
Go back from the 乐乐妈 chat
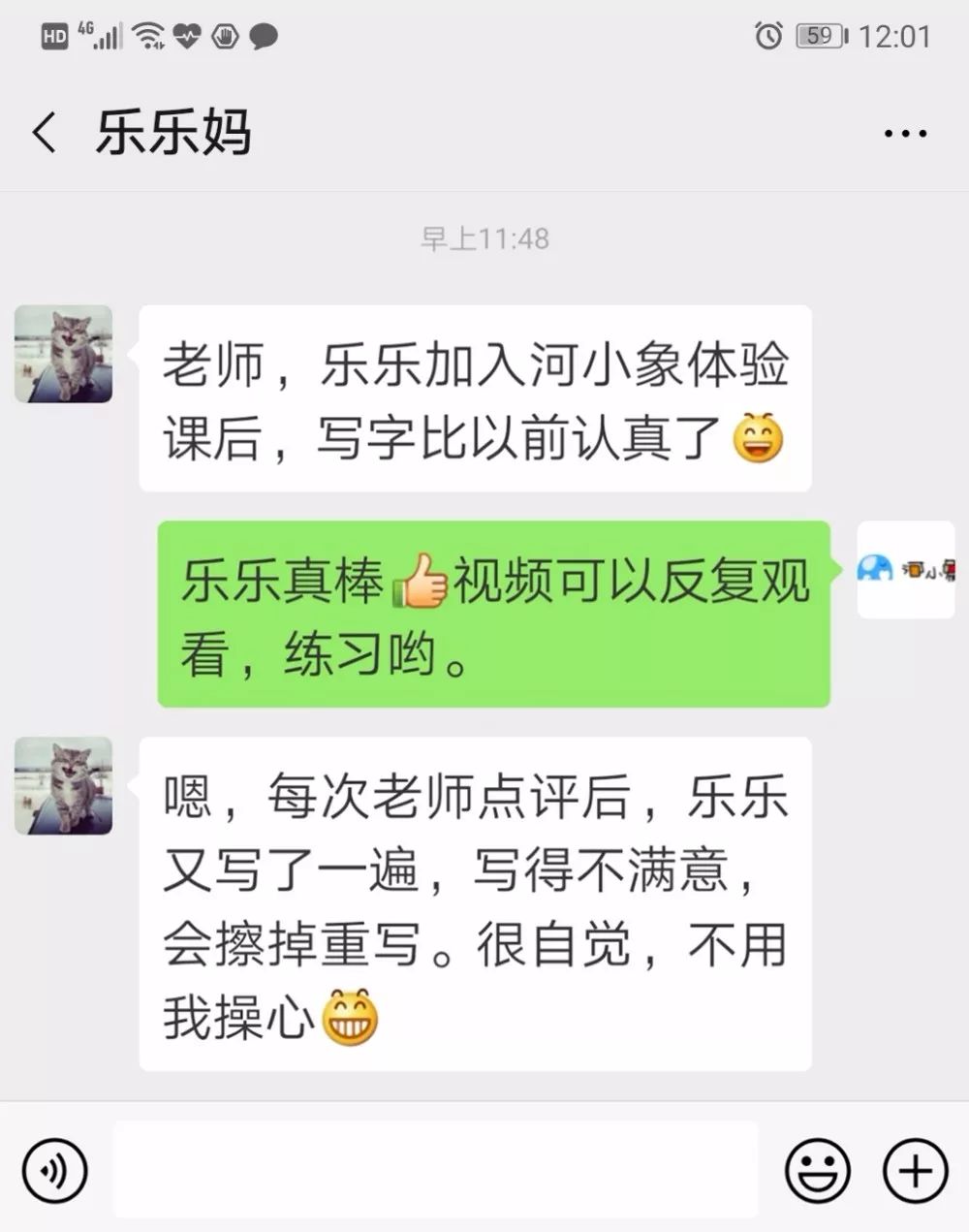pos(44,133)
